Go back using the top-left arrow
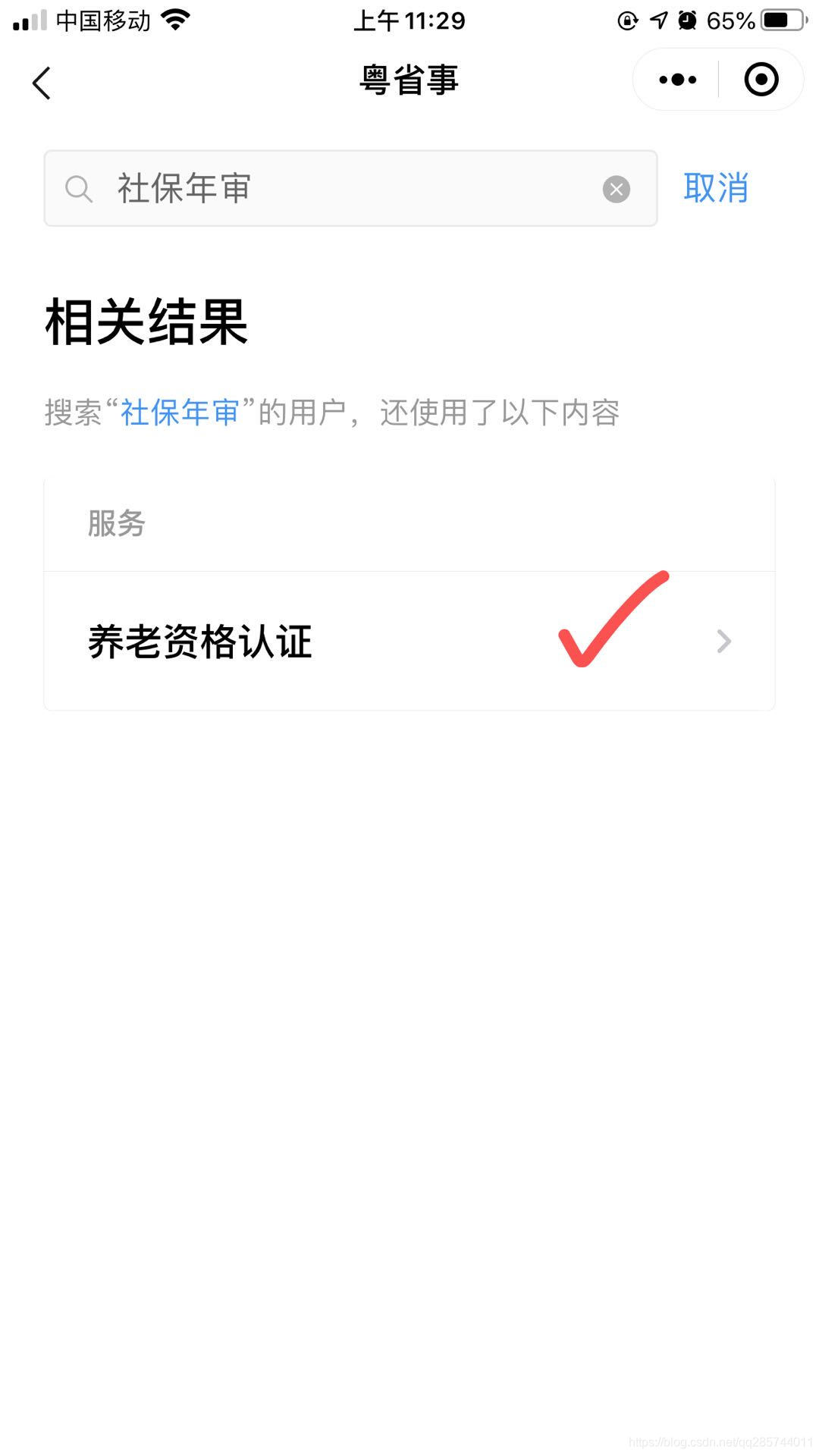The width and height of the screenshot is (819, 1456). pos(42,82)
